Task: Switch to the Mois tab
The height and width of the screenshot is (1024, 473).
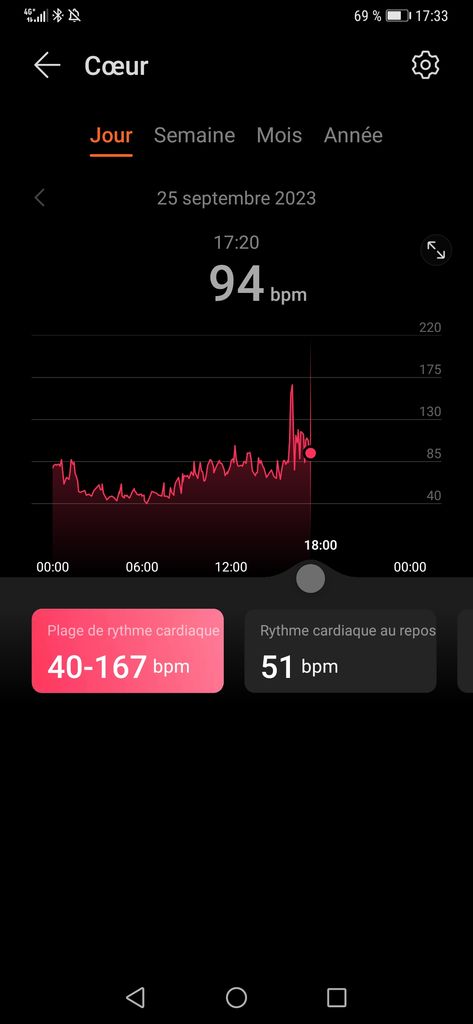Action: point(279,135)
